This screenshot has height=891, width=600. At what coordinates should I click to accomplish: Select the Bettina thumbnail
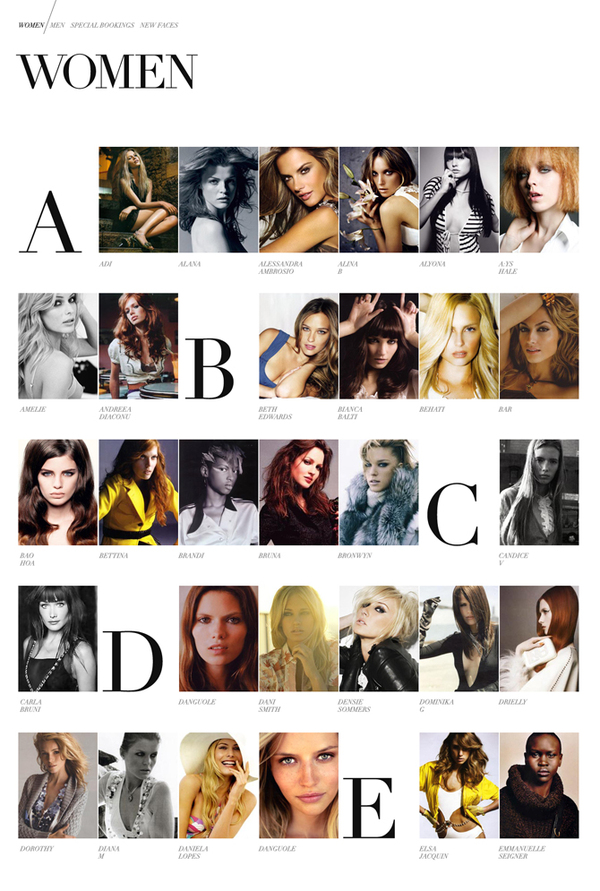[x=138, y=492]
